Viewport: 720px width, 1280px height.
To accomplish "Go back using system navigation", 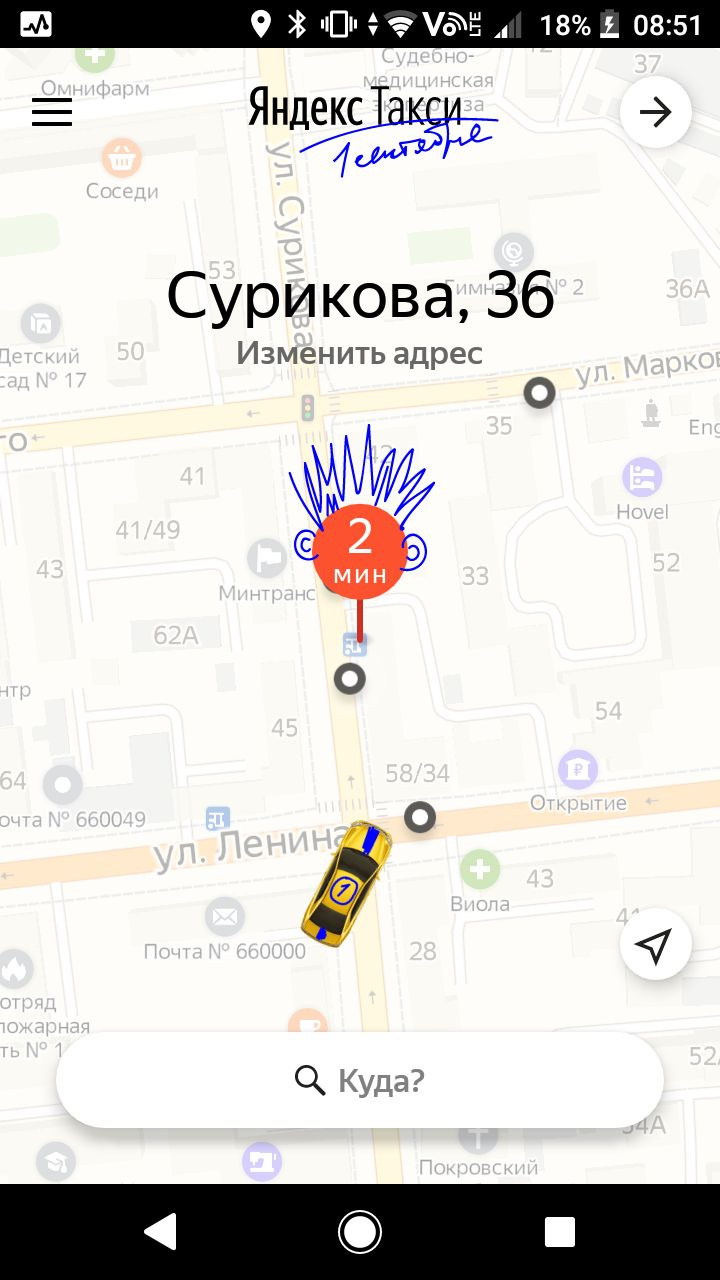I will pos(161,1232).
